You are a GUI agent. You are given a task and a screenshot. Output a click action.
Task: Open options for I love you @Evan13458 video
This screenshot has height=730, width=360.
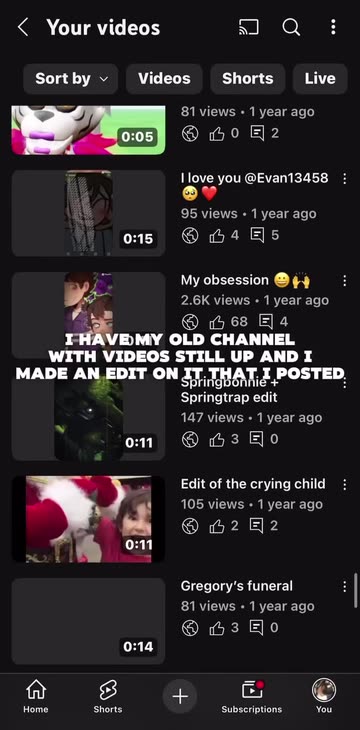pos(344,178)
